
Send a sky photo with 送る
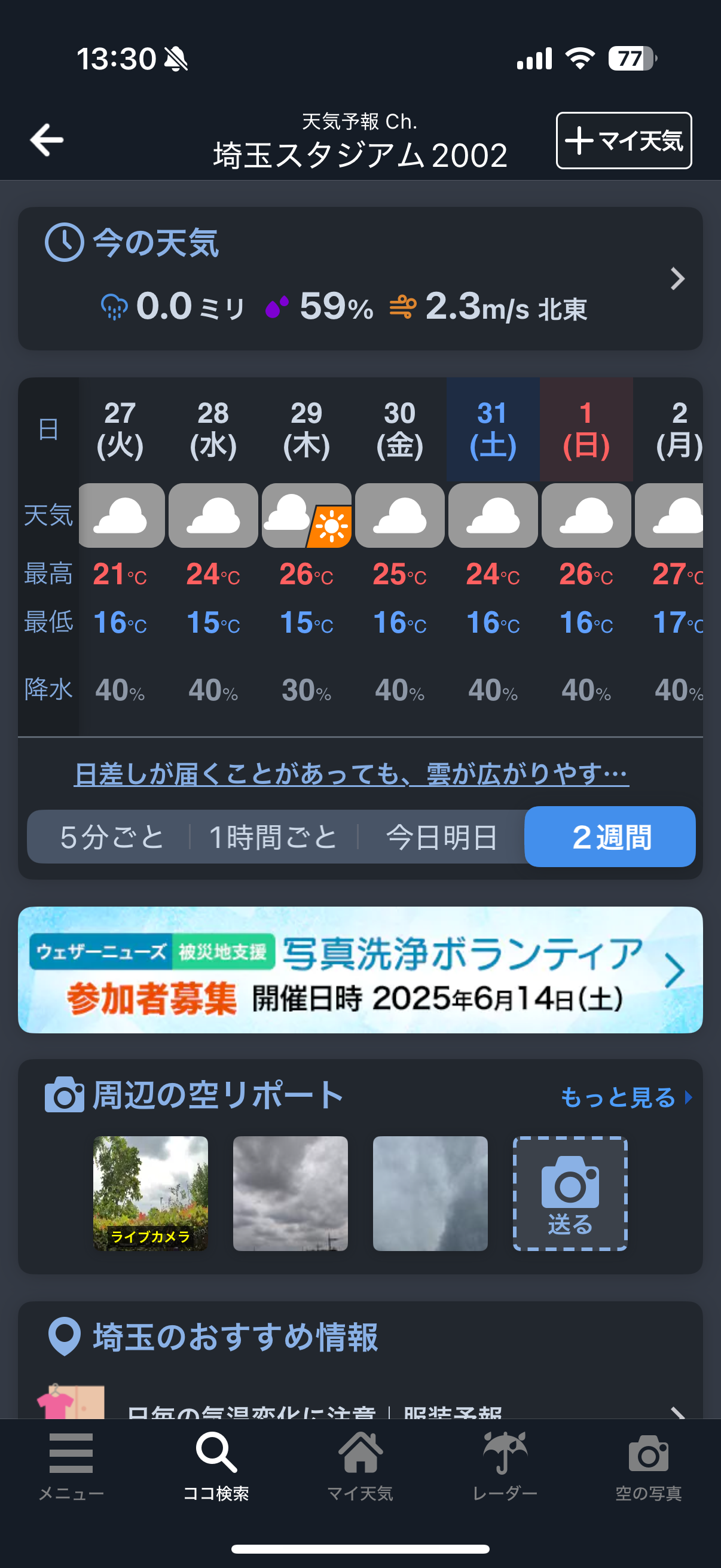click(570, 1193)
